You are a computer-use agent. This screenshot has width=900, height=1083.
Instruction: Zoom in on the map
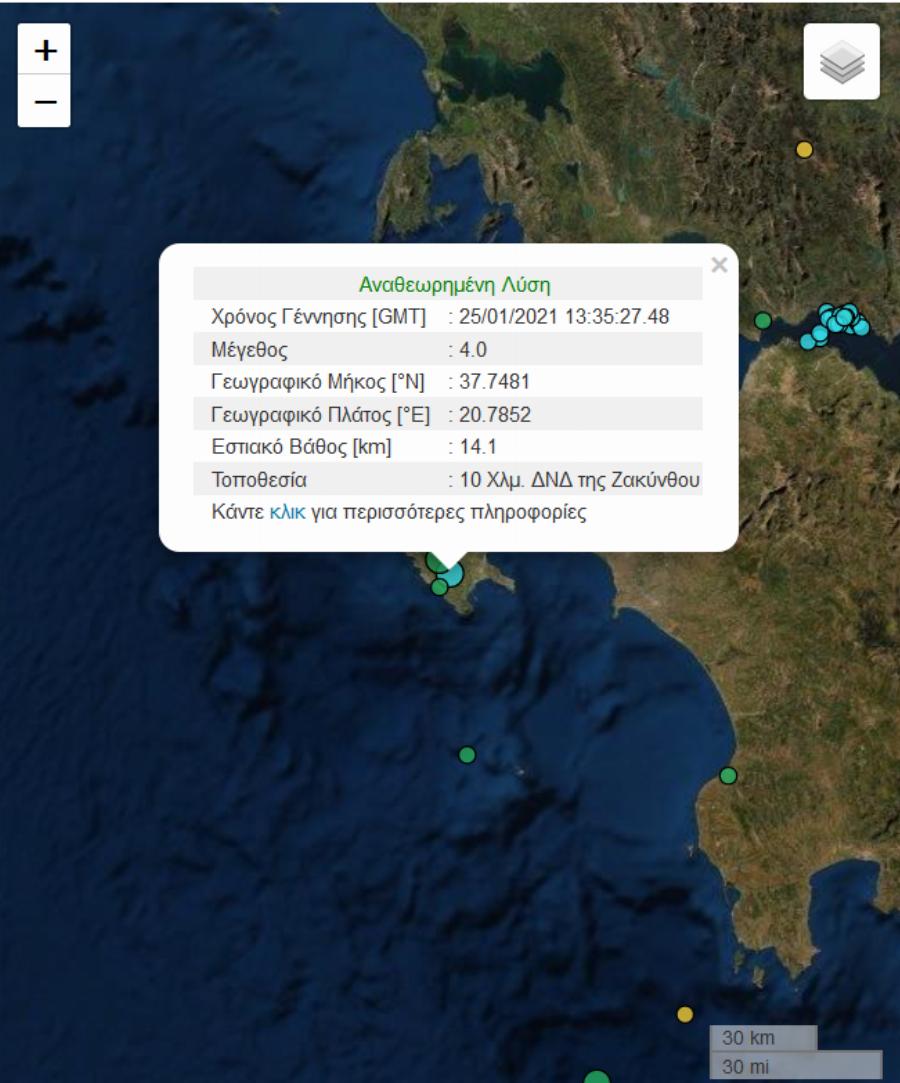pyautogui.click(x=44, y=50)
